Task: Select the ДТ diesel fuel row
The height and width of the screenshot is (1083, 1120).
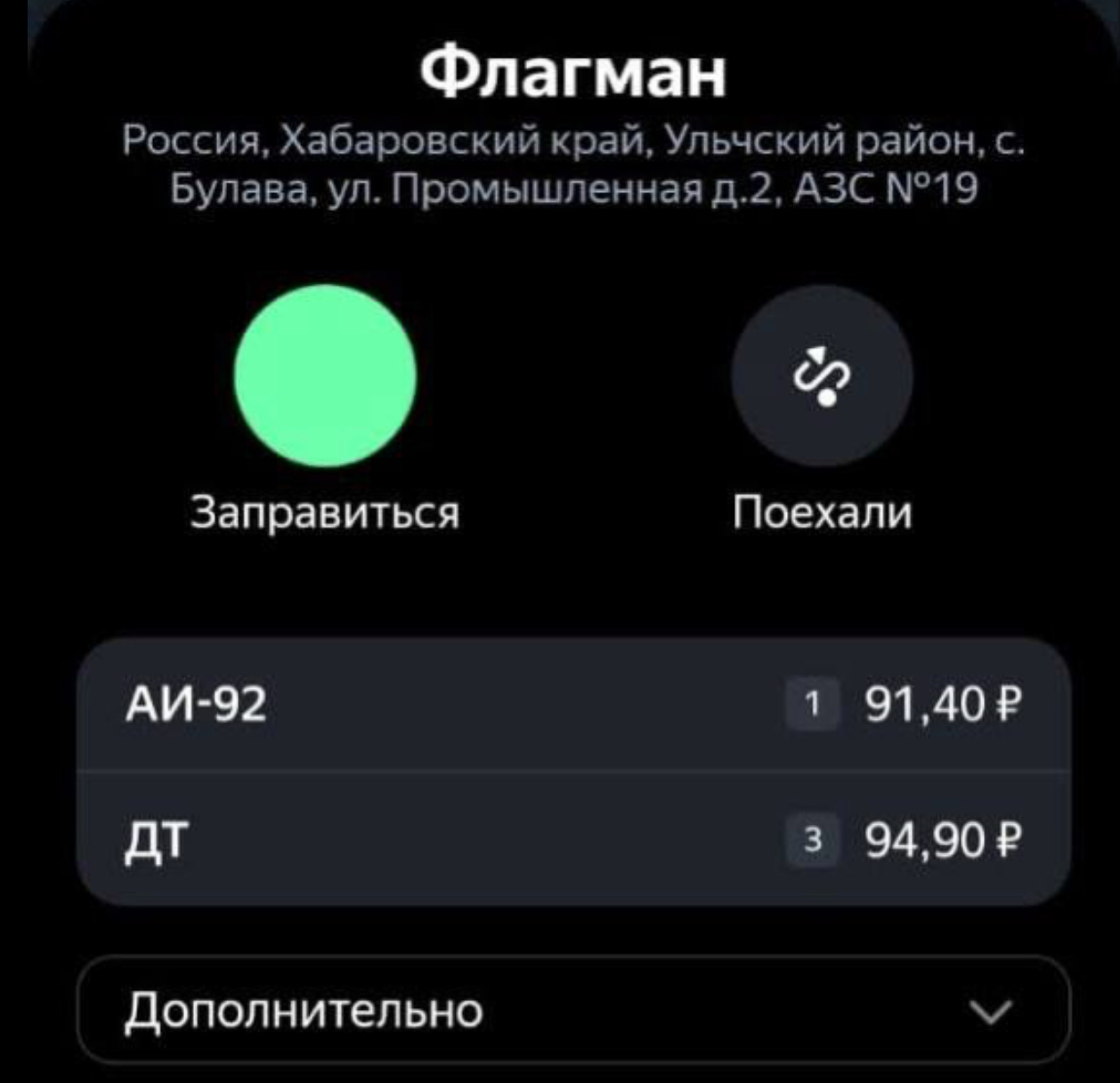Action: [x=572, y=838]
